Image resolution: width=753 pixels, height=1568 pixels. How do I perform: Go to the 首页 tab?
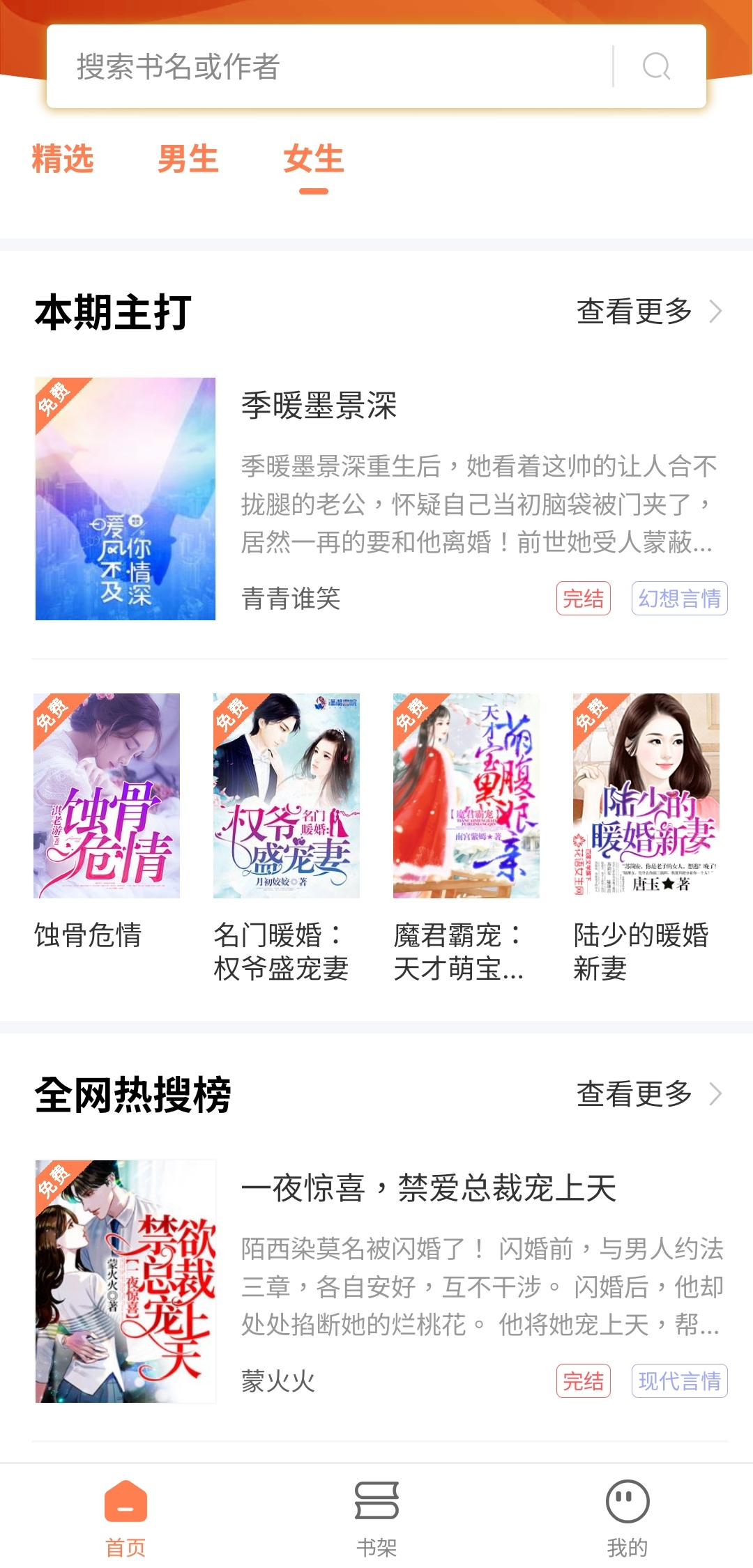[x=125, y=1517]
